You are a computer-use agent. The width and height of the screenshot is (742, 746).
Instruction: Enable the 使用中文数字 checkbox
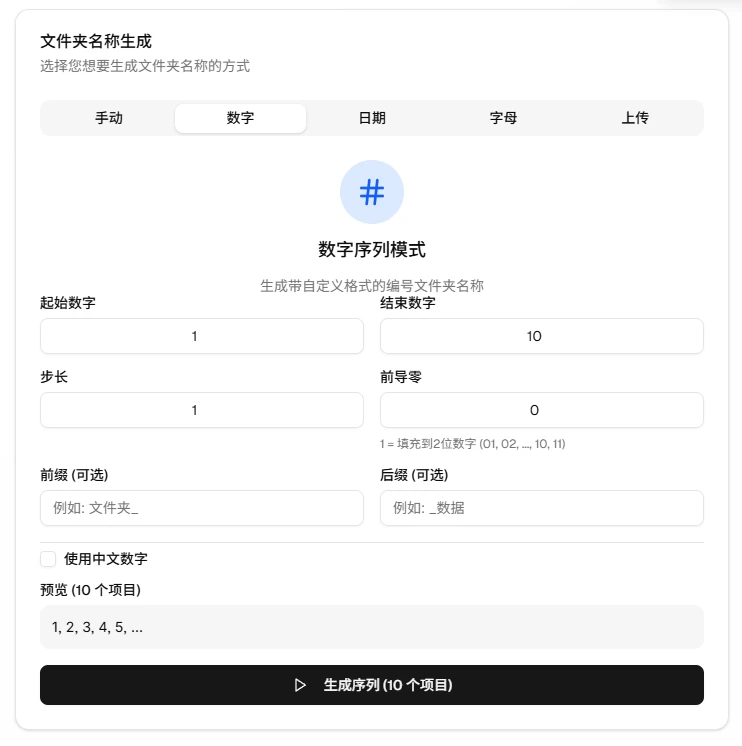[48, 559]
